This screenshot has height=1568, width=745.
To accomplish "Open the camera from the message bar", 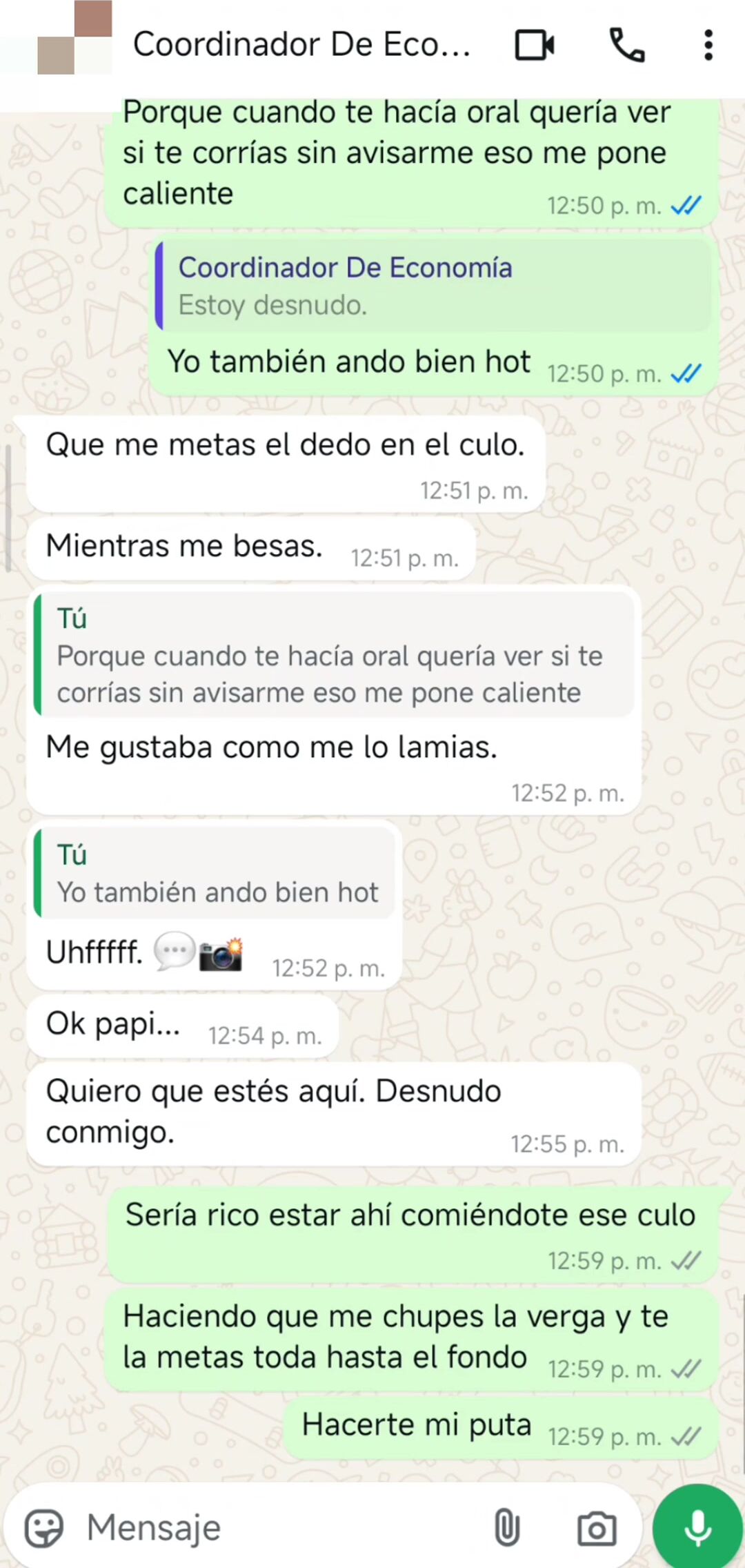I will pos(597,1528).
